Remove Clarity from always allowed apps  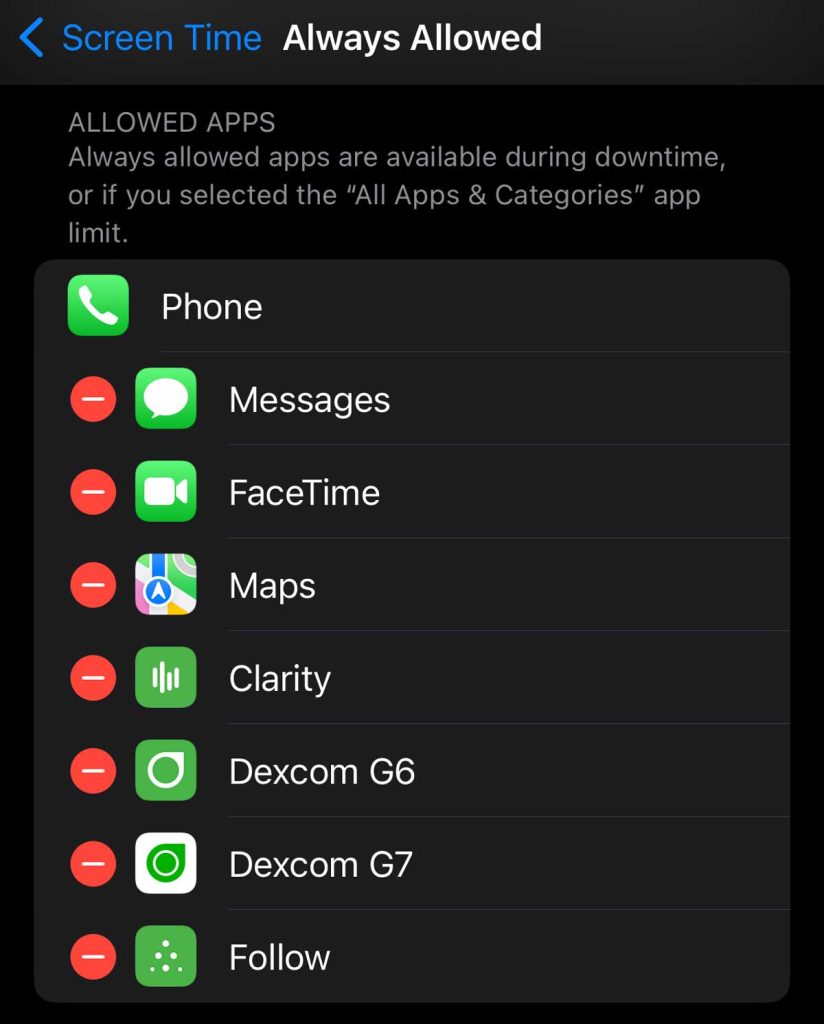click(x=93, y=679)
